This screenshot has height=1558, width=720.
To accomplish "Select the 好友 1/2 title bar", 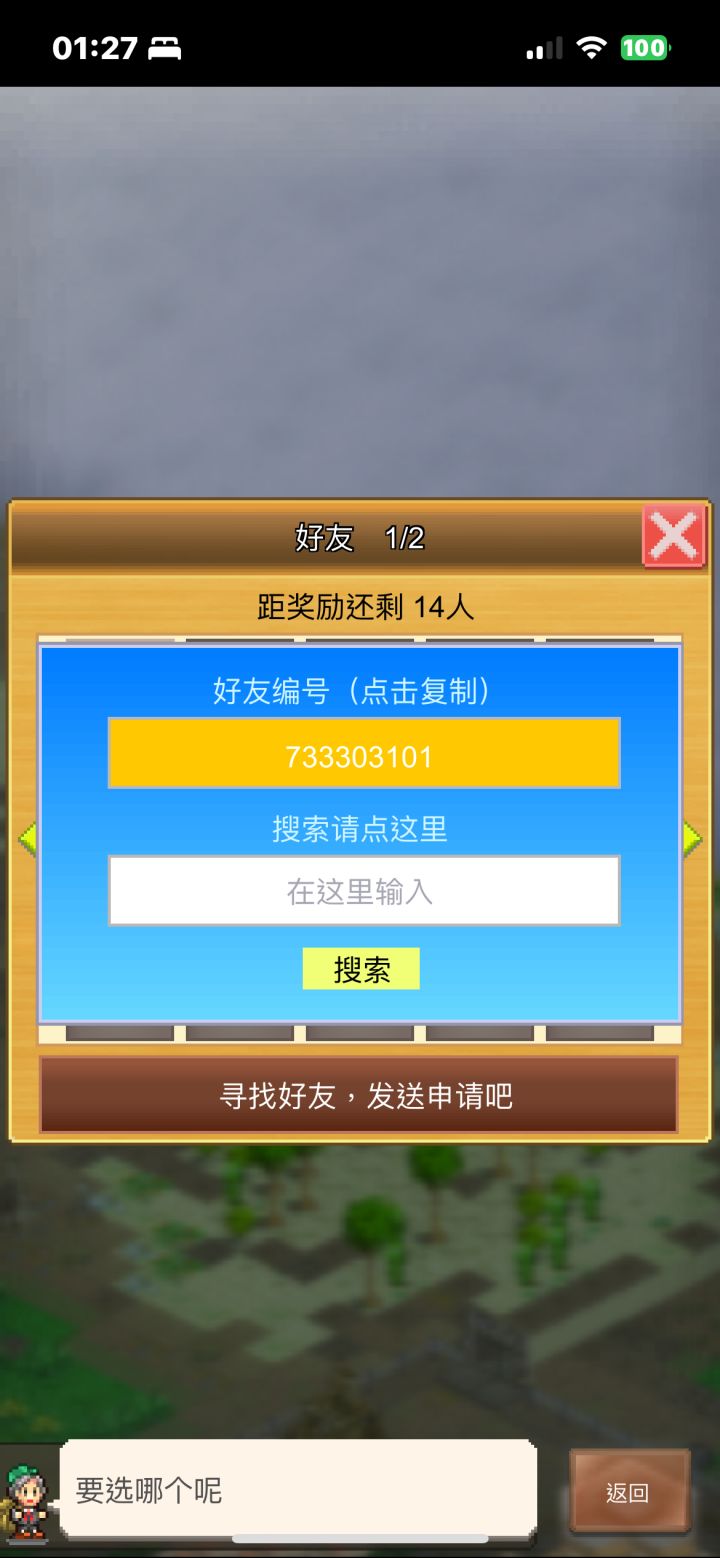I will (x=360, y=536).
